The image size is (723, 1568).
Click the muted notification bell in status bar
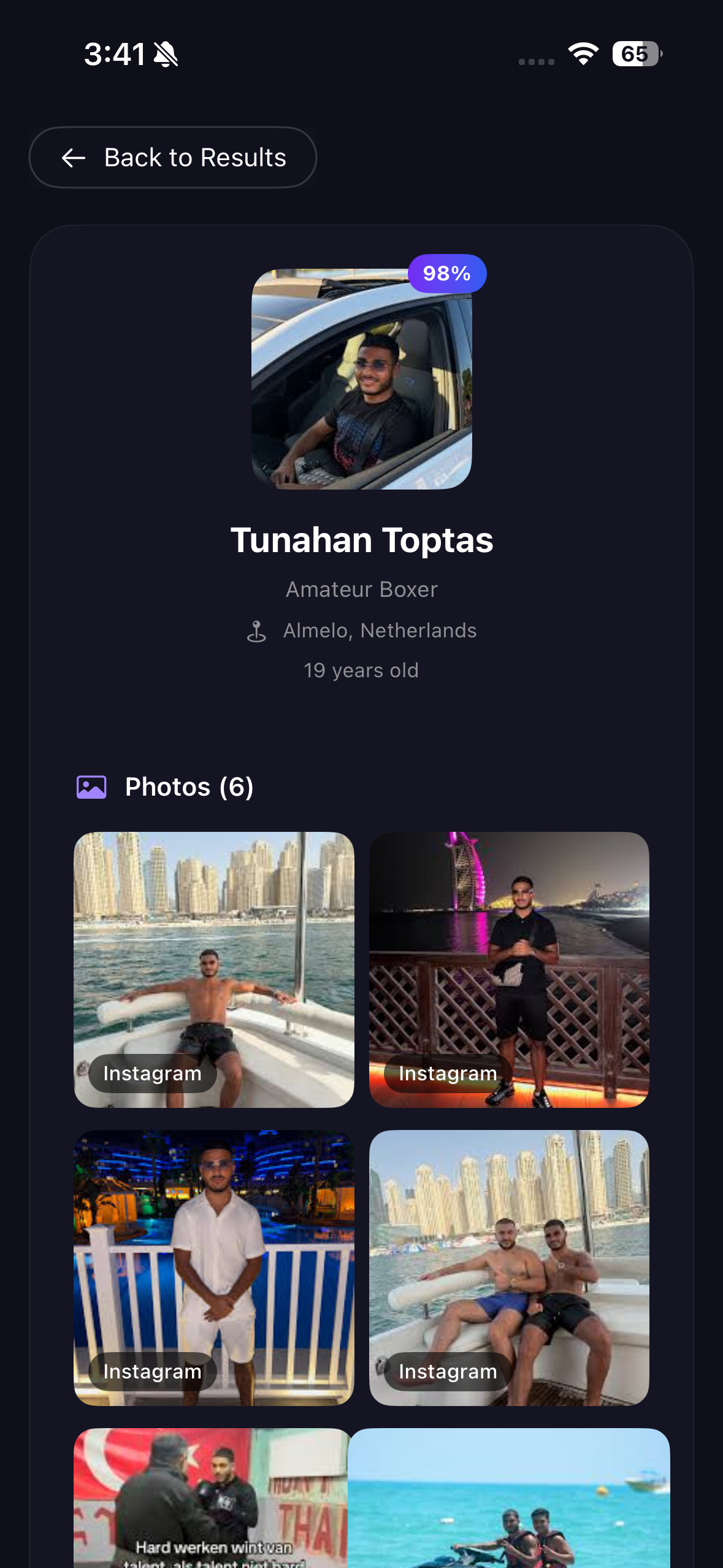(x=165, y=54)
